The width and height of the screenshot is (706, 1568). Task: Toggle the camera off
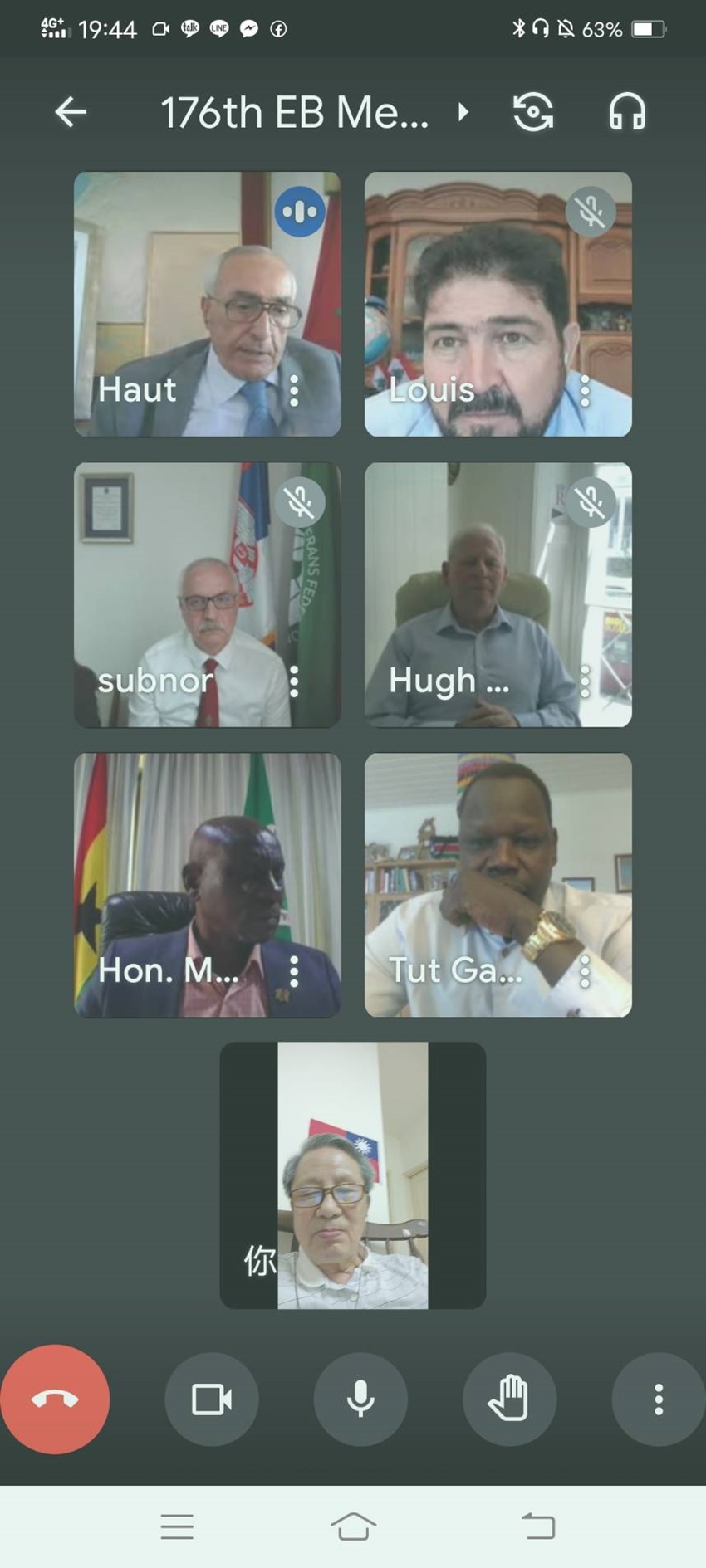[212, 1399]
